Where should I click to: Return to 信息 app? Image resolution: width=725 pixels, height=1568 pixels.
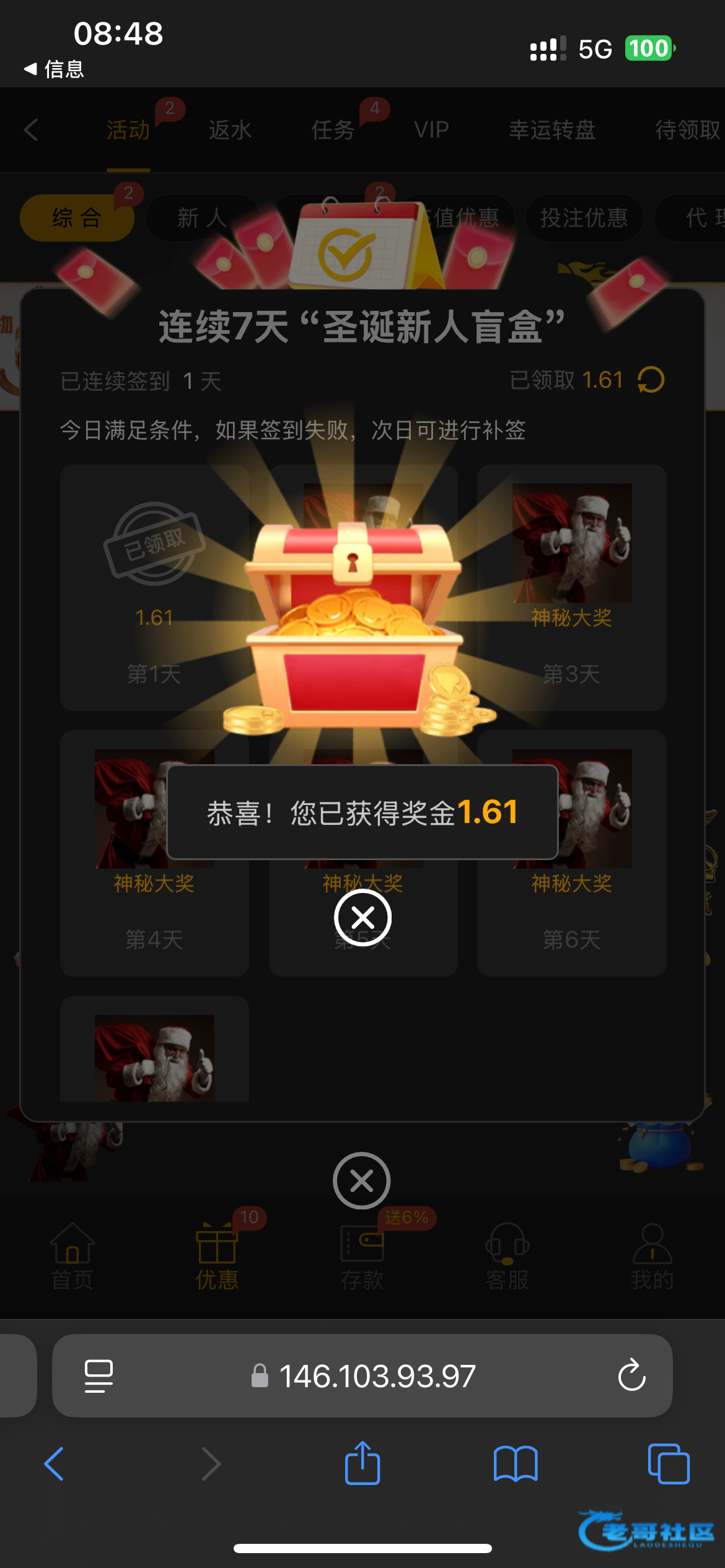pyautogui.click(x=55, y=69)
